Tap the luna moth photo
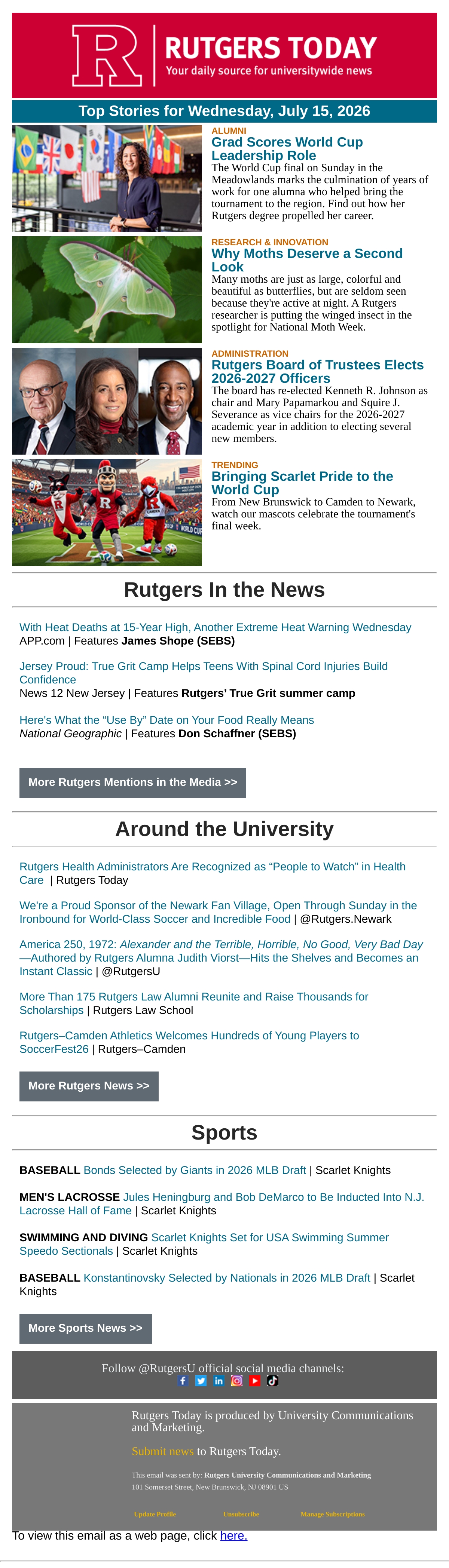 coord(107,290)
